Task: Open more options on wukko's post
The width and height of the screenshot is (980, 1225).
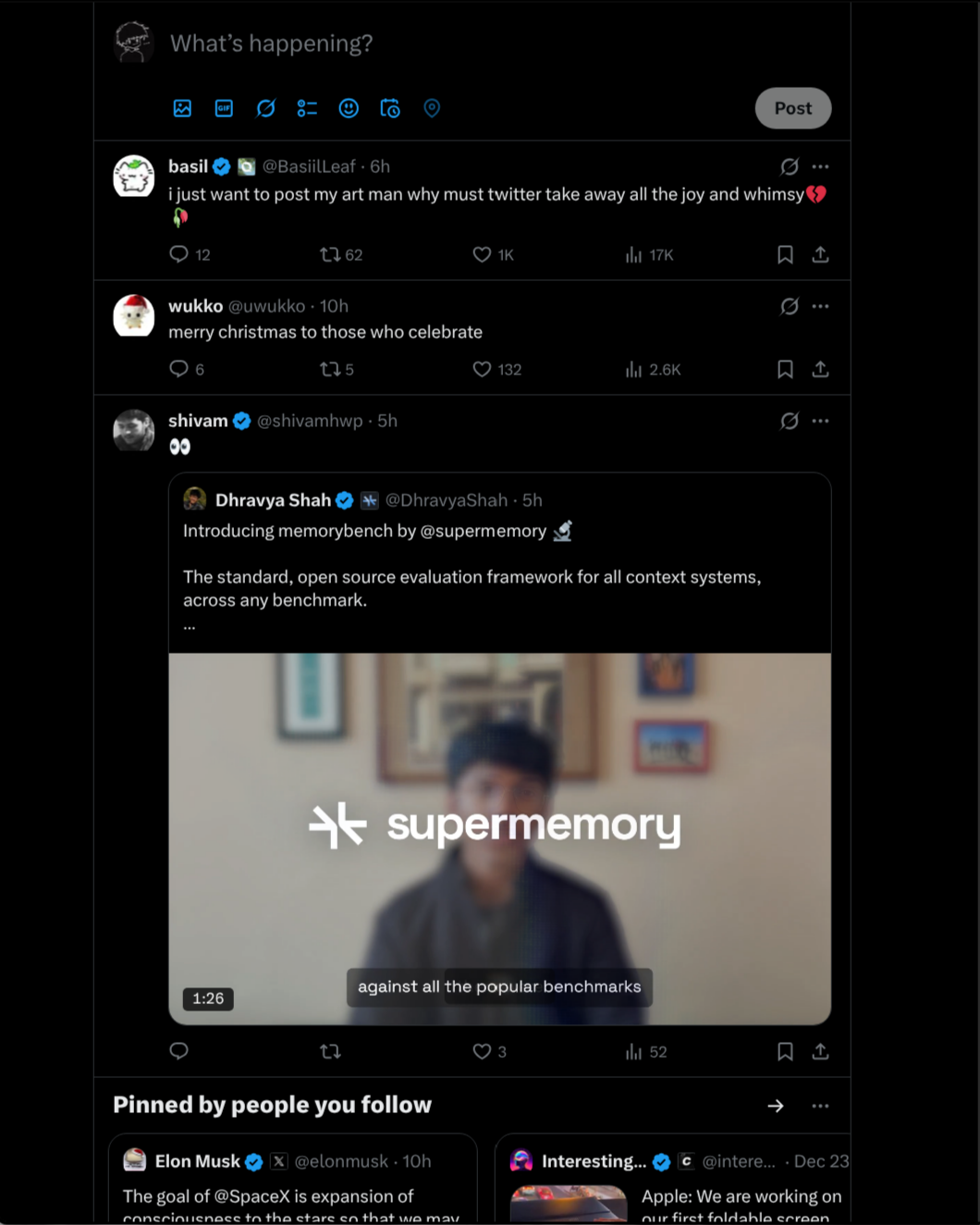Action: pyautogui.click(x=820, y=306)
